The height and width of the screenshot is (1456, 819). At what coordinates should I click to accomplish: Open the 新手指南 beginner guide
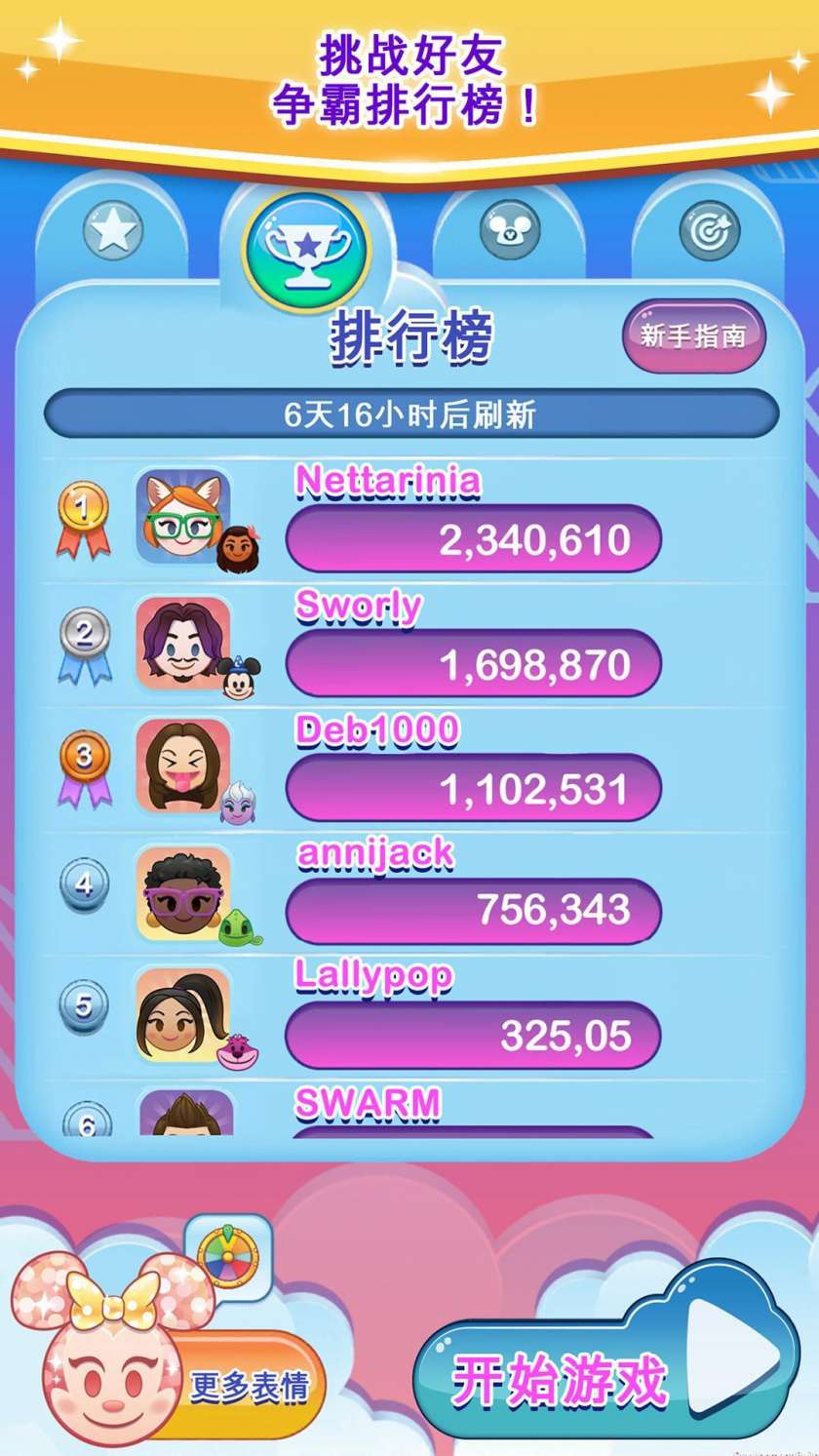[693, 336]
